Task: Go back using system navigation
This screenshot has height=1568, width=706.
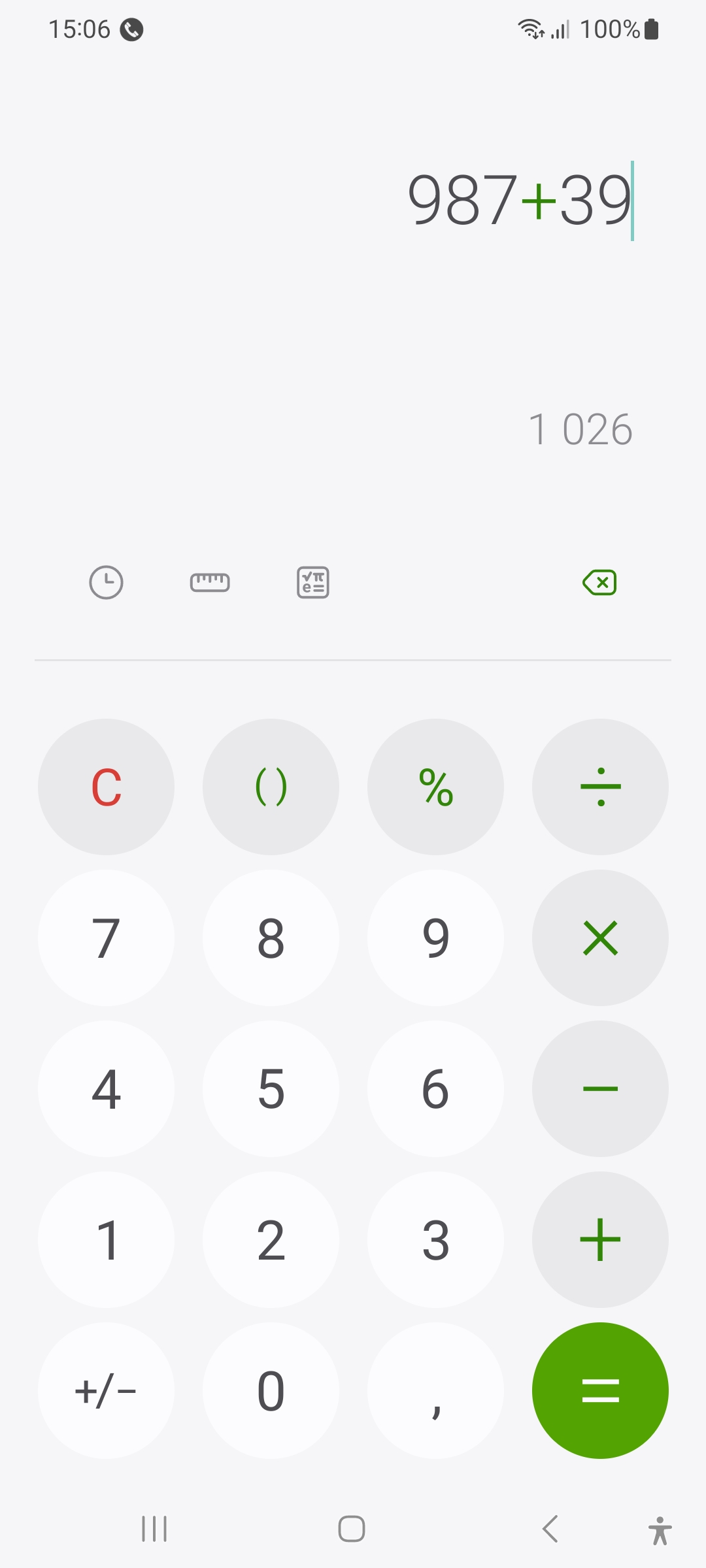Action: (550, 1529)
